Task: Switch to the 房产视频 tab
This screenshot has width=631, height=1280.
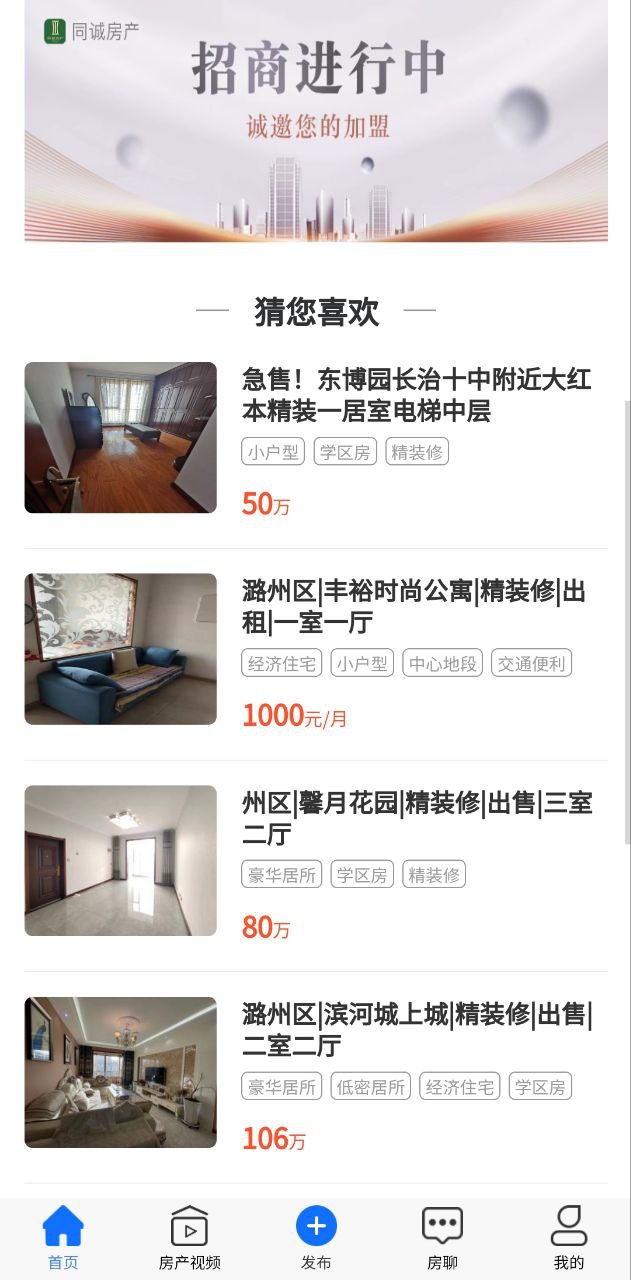Action: tap(189, 1238)
